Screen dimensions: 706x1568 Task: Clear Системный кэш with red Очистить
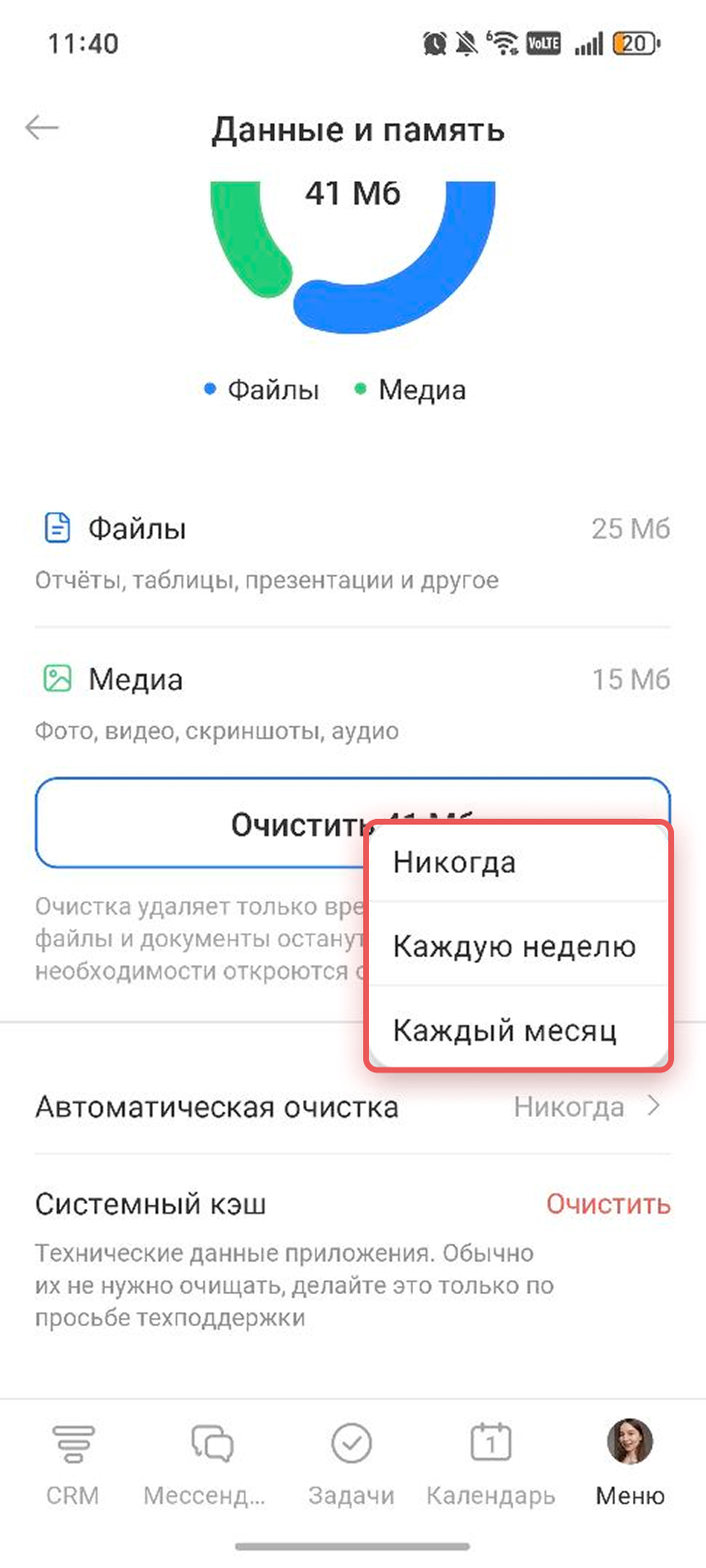coord(607,1203)
